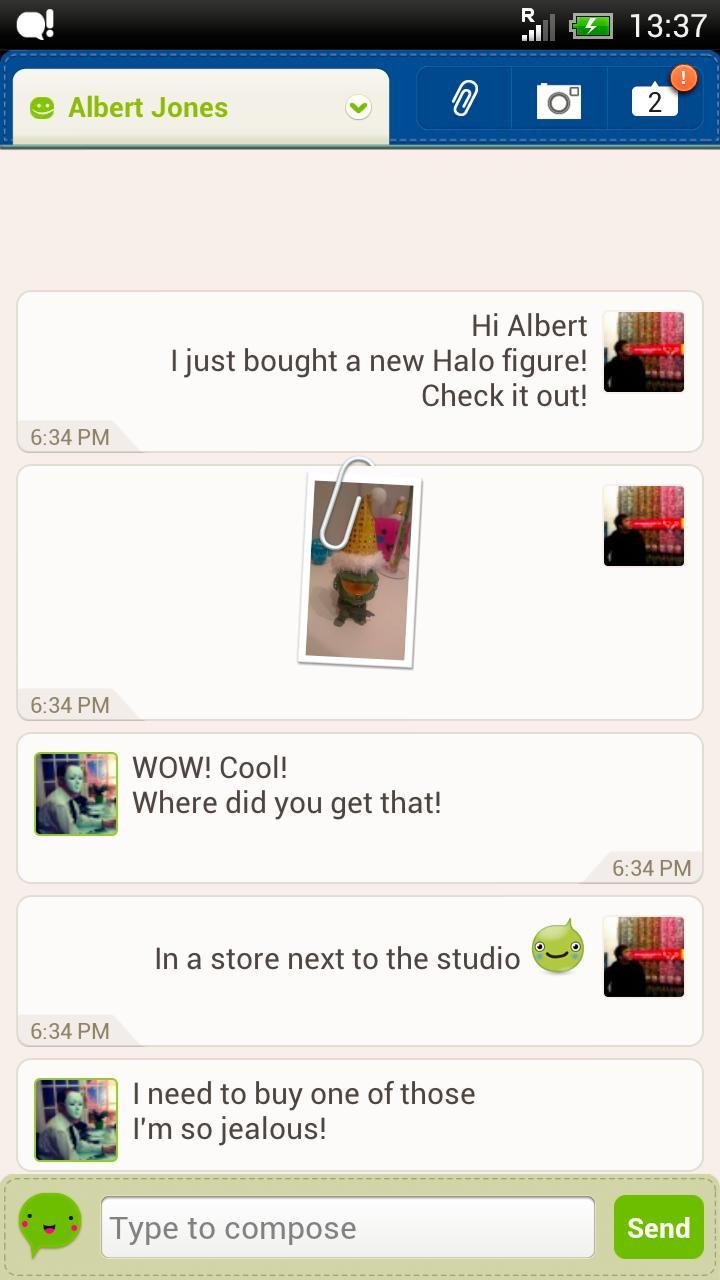This screenshot has height=1280, width=720.
Task: Expand the Albert Jones contact dropdown
Action: pos(358,108)
